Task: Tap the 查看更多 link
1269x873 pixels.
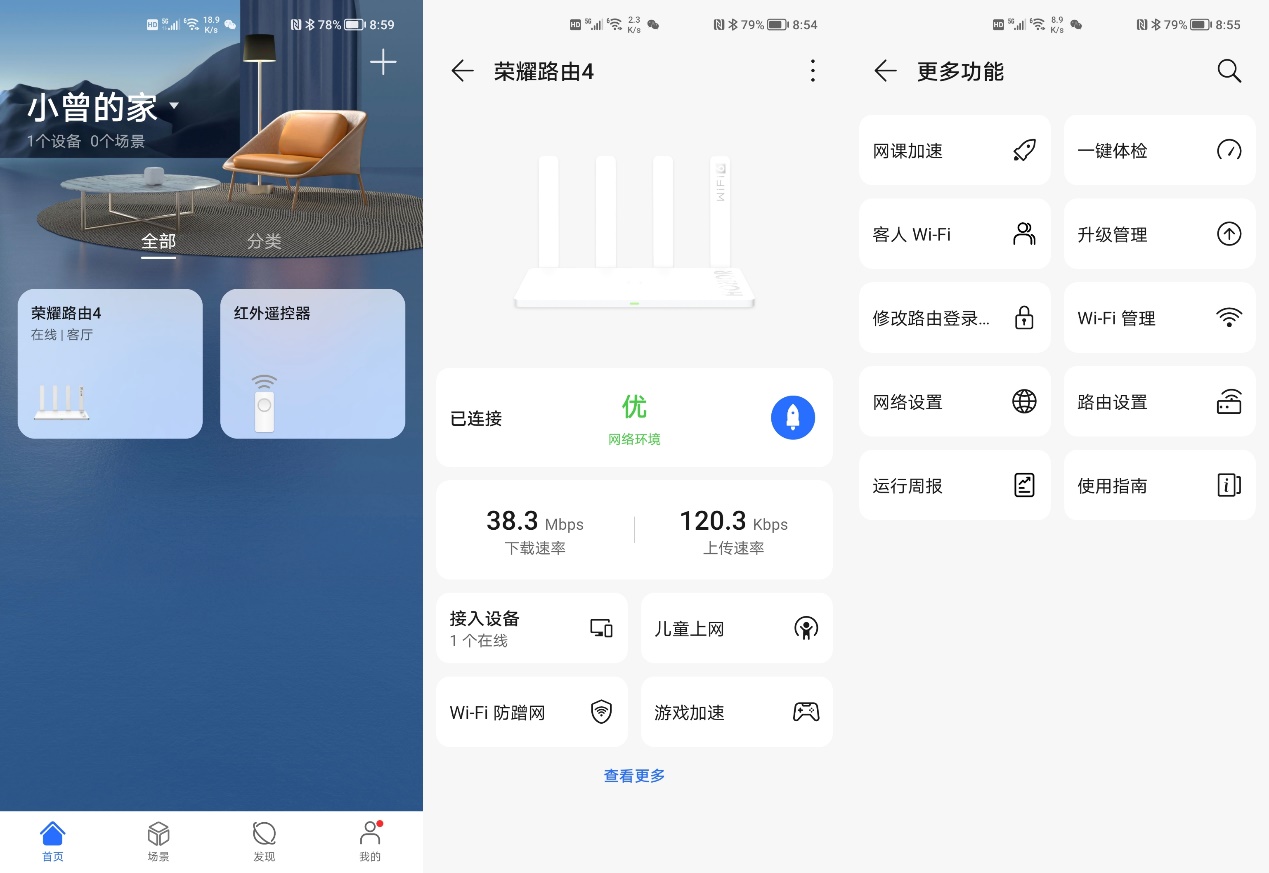Action: point(634,775)
